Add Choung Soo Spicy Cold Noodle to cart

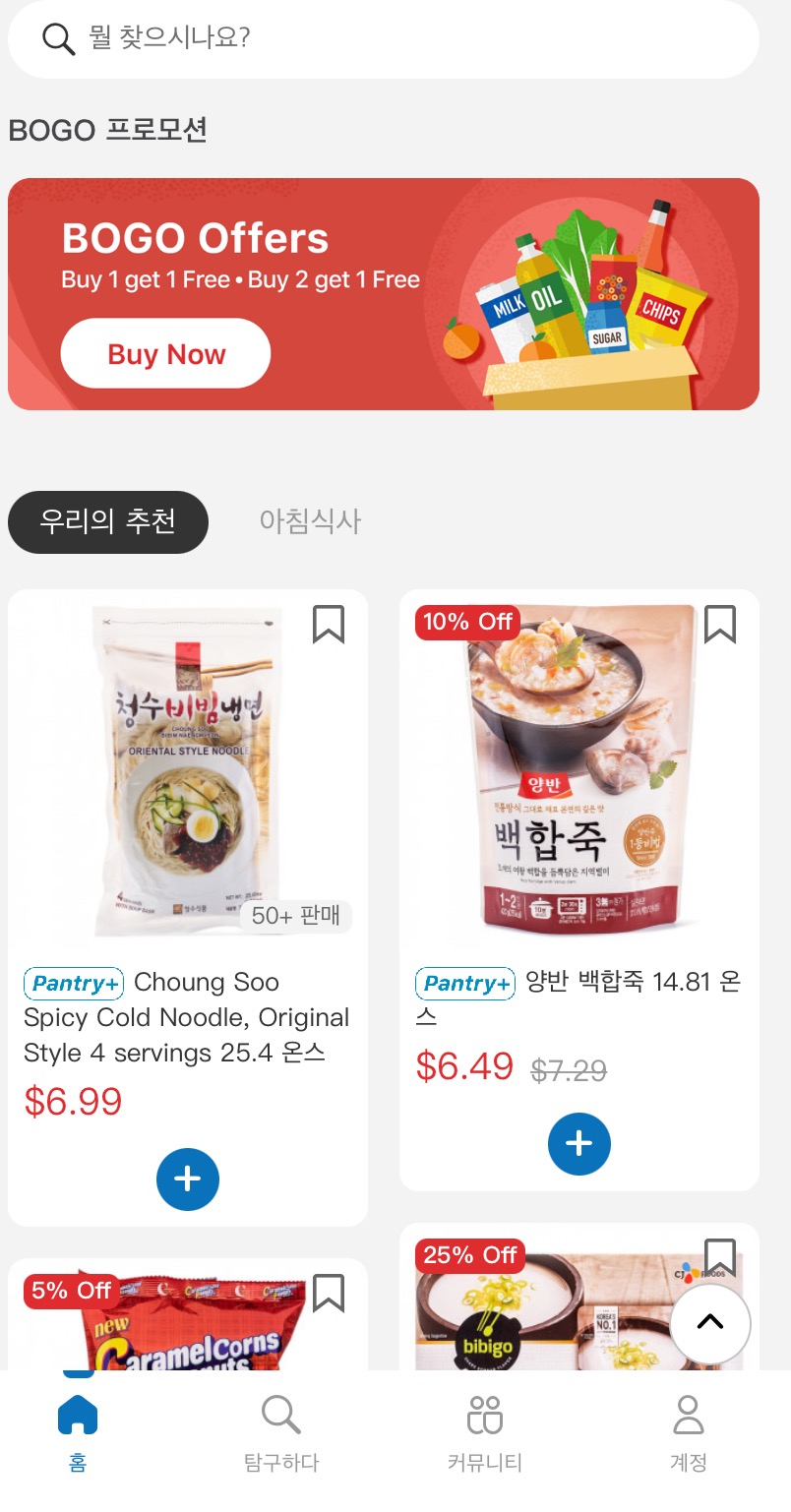coord(187,1179)
